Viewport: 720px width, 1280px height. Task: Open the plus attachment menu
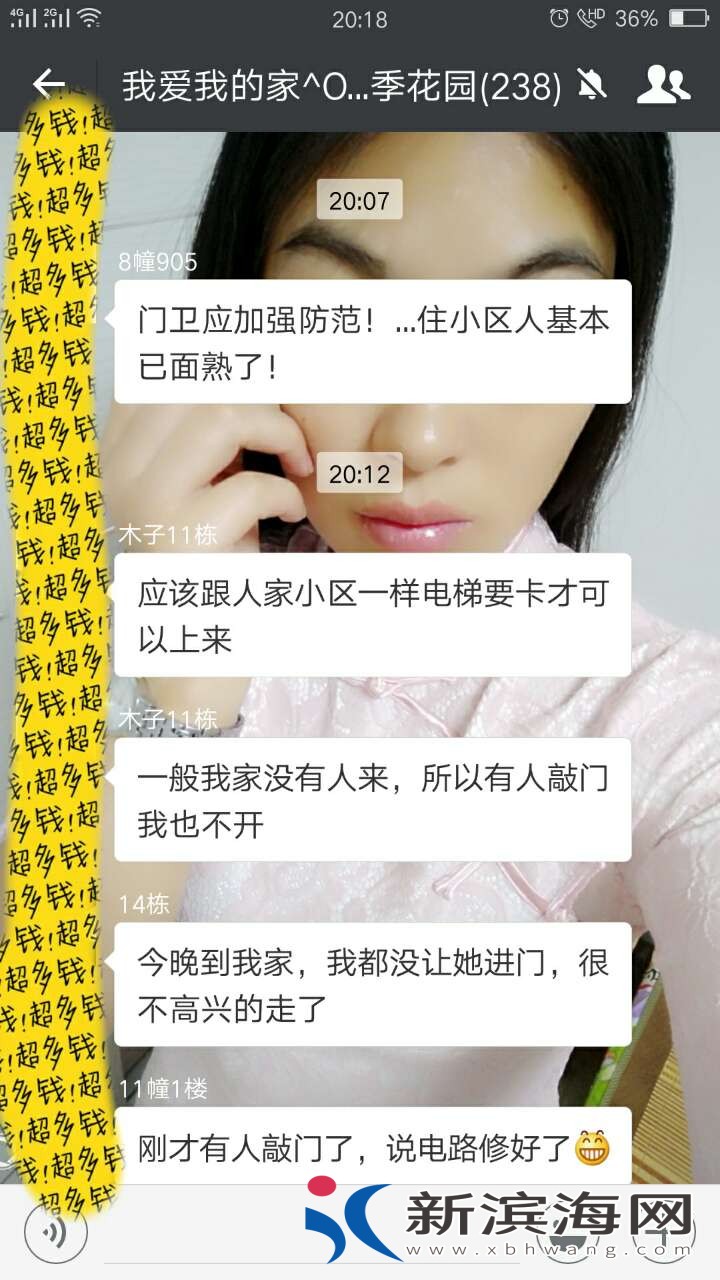click(x=664, y=1233)
